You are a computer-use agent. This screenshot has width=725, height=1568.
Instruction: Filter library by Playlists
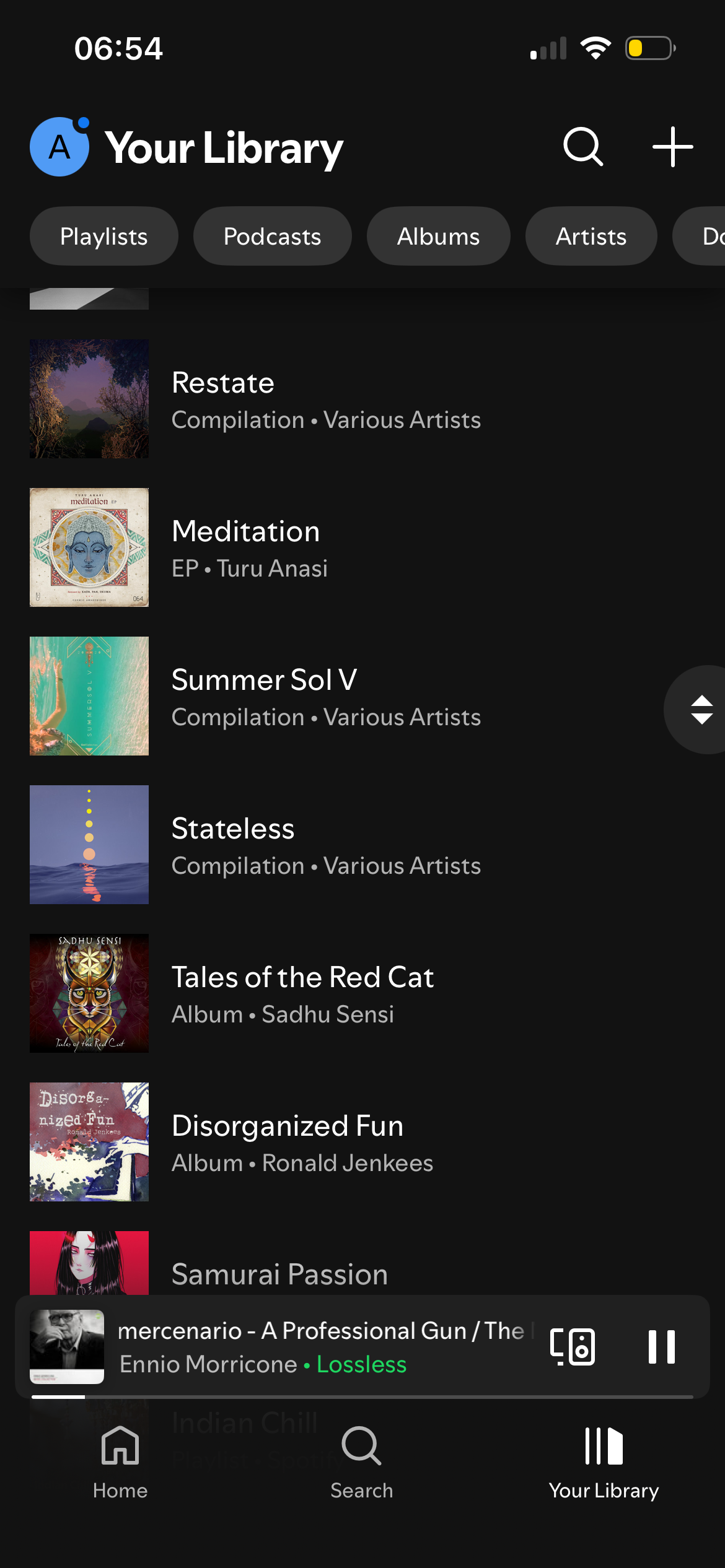104,236
